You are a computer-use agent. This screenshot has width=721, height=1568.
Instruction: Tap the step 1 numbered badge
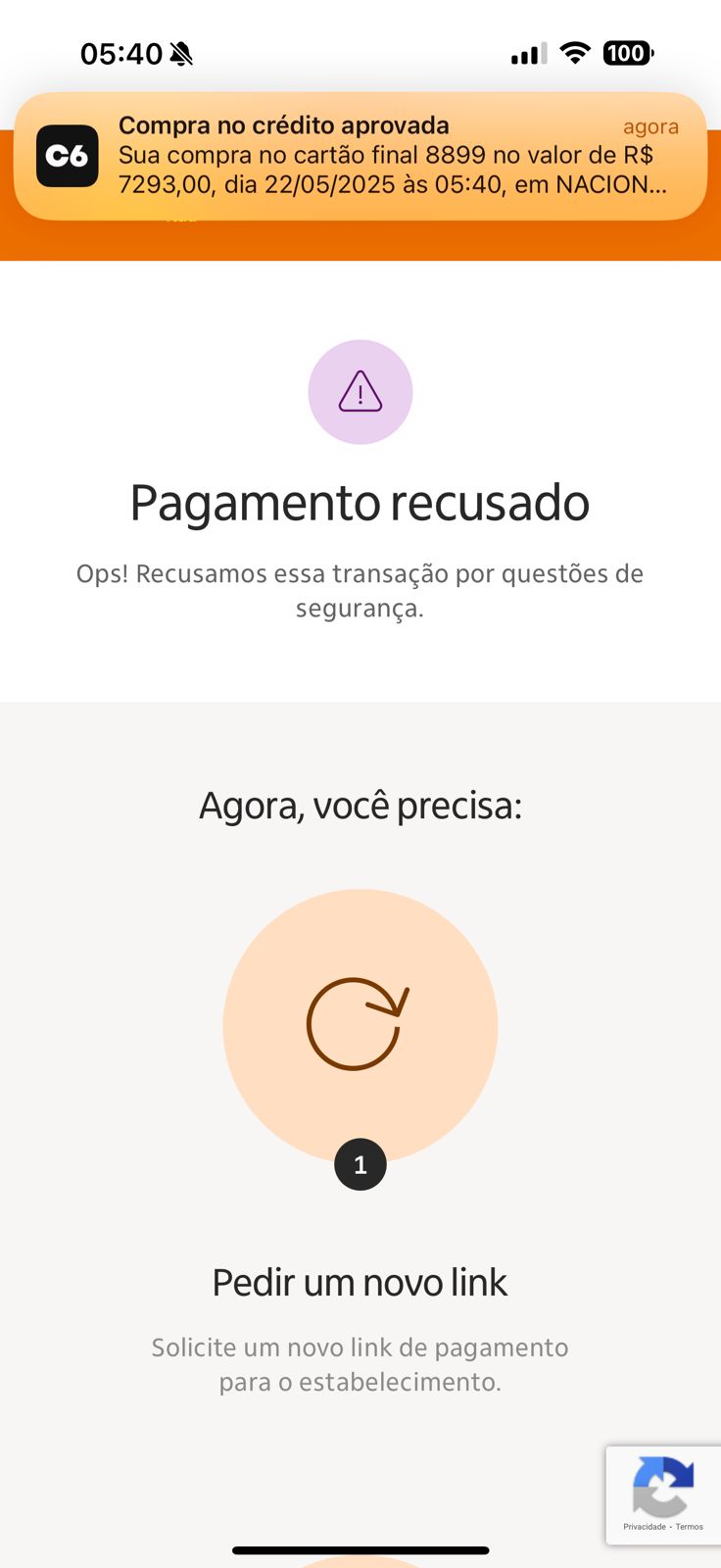click(360, 1164)
